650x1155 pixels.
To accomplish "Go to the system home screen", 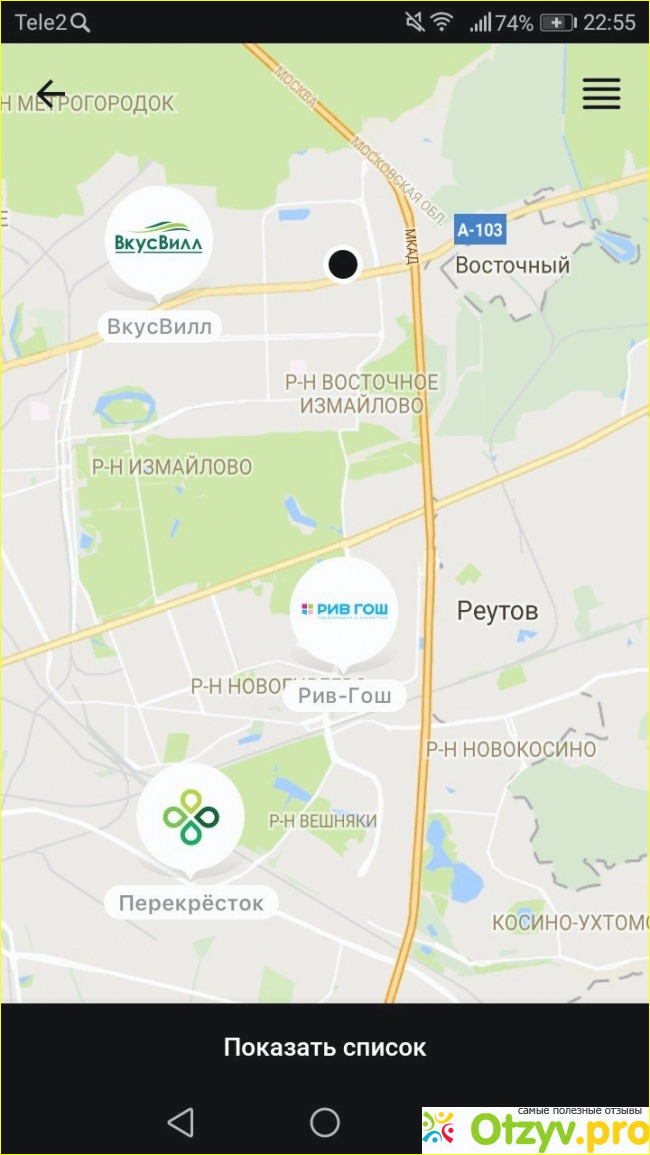I will click(325, 1122).
